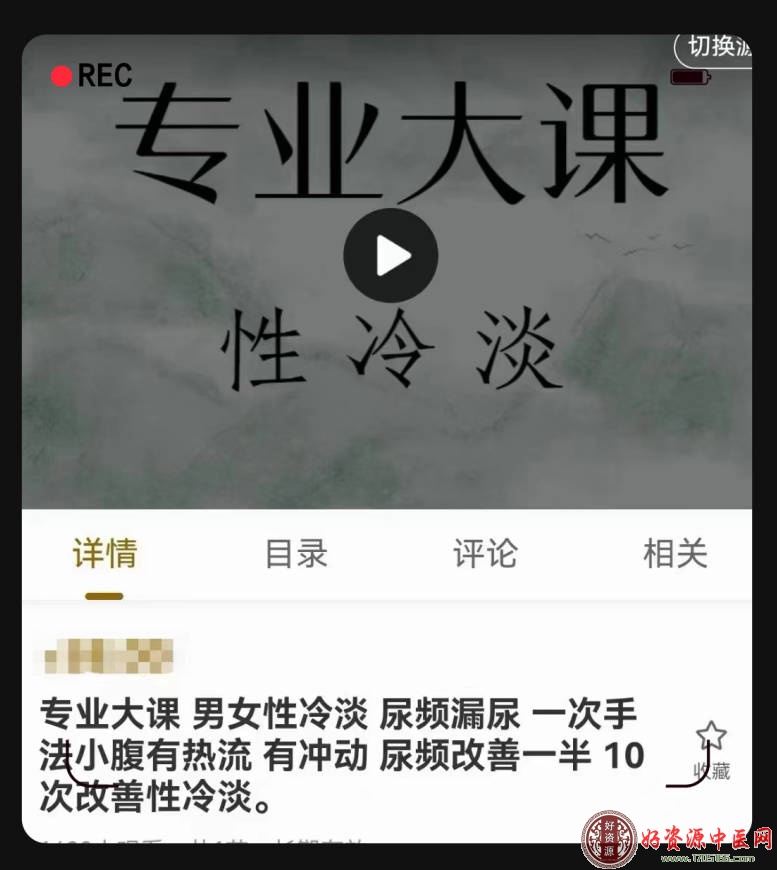Tap the 收藏 star to save course

point(711,737)
